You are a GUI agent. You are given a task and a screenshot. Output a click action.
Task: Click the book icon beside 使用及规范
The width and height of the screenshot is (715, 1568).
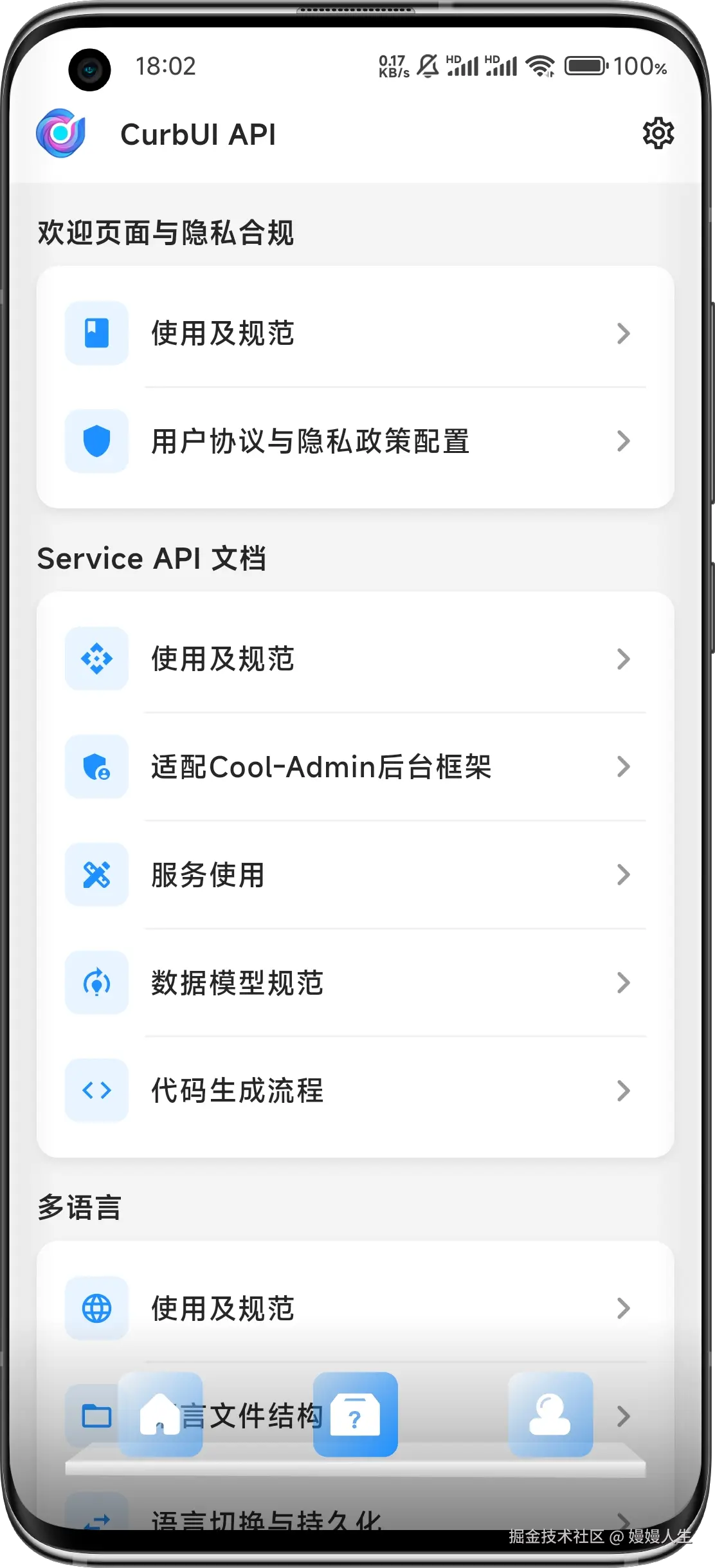pos(96,333)
